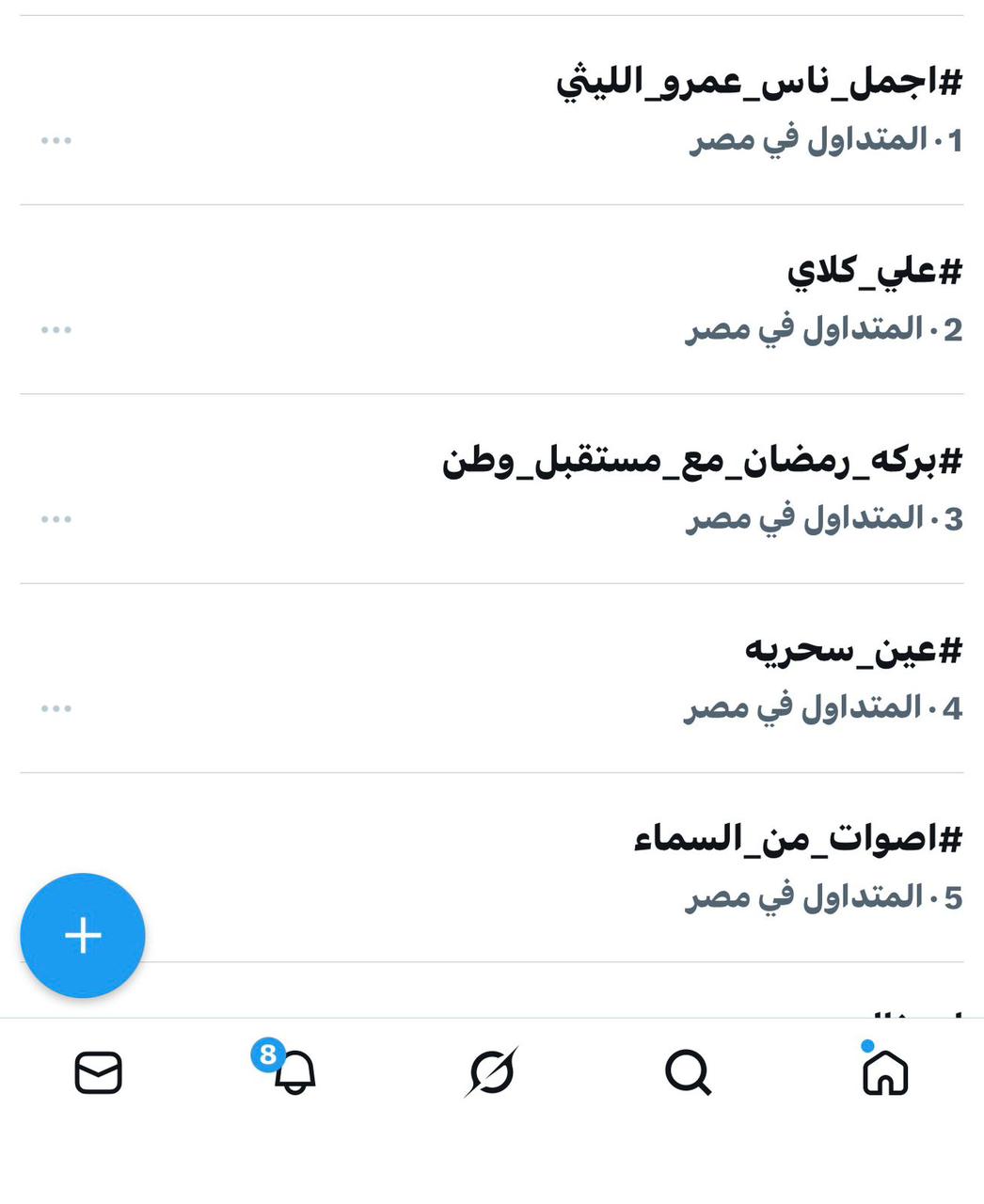Open more options for #عين_سحريه trend
Viewport: 984px width, 1204px height.
coord(56,708)
